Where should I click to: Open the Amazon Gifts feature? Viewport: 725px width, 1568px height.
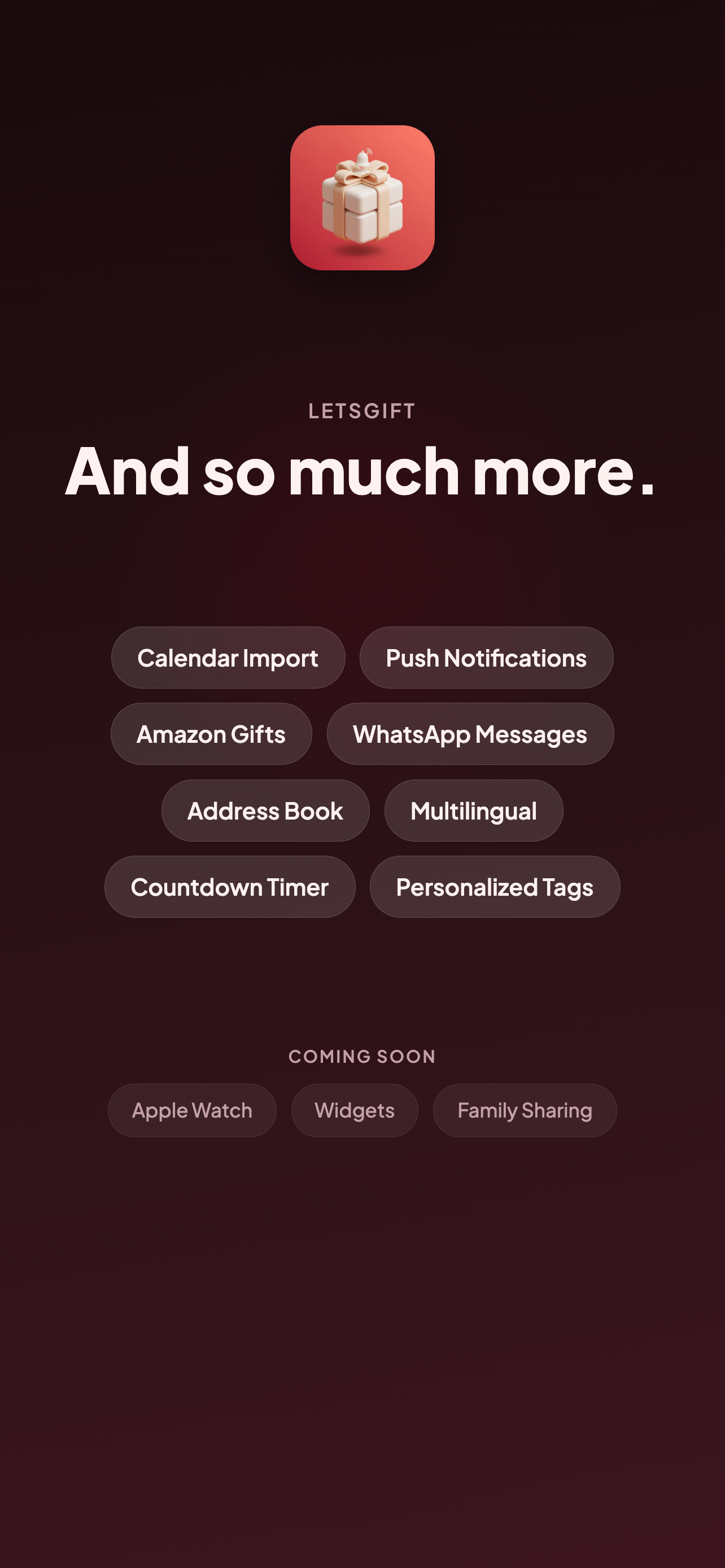click(211, 734)
